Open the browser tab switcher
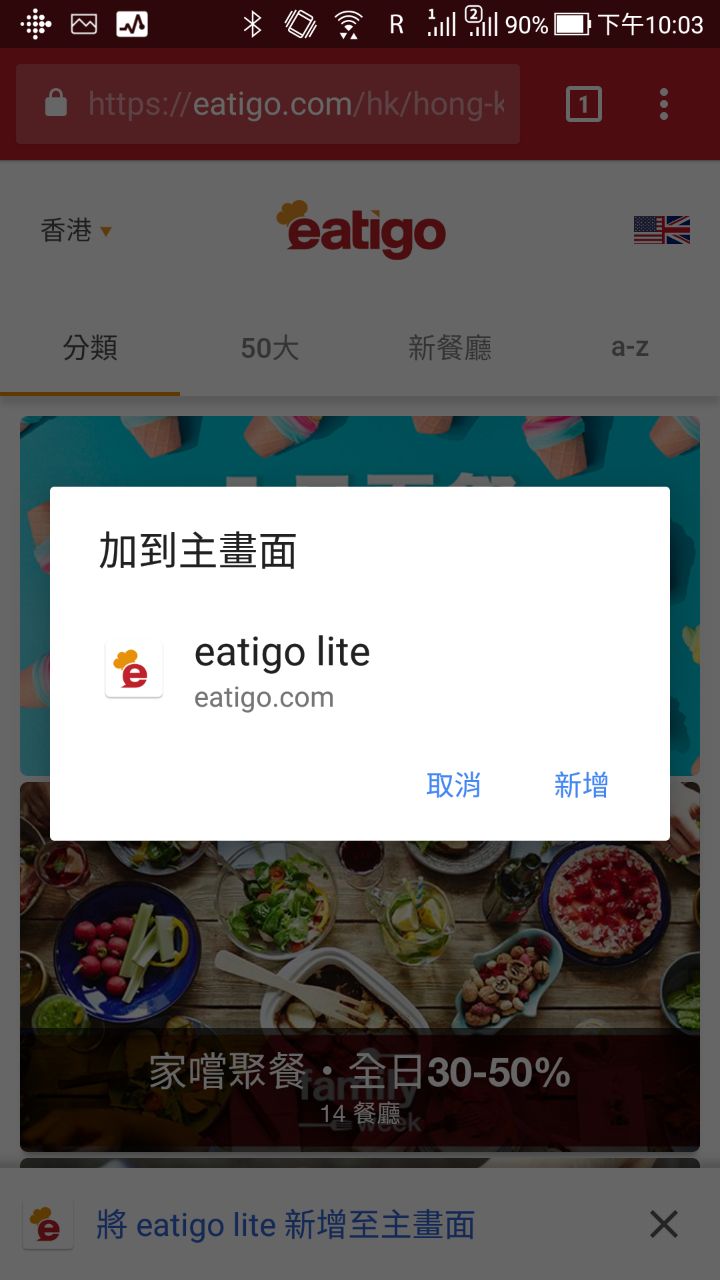The width and height of the screenshot is (720, 1280). [x=584, y=104]
